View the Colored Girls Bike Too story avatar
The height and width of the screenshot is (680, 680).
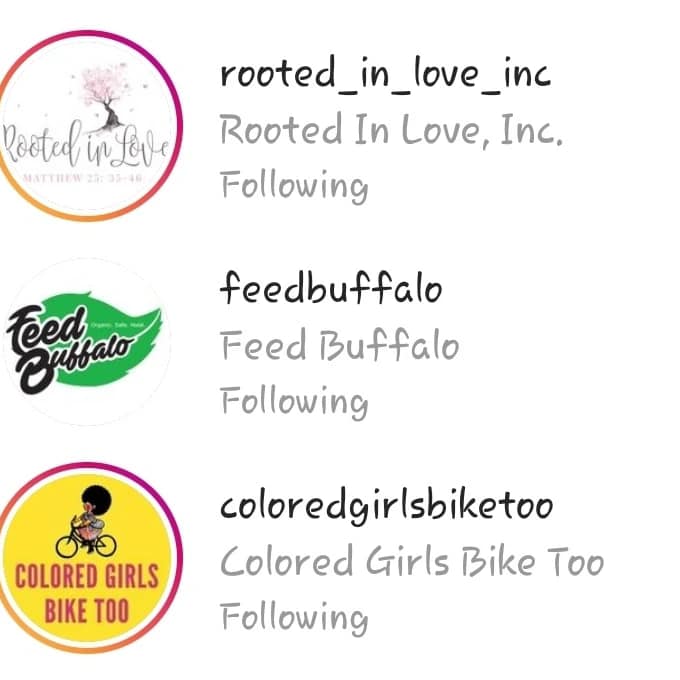tap(88, 558)
